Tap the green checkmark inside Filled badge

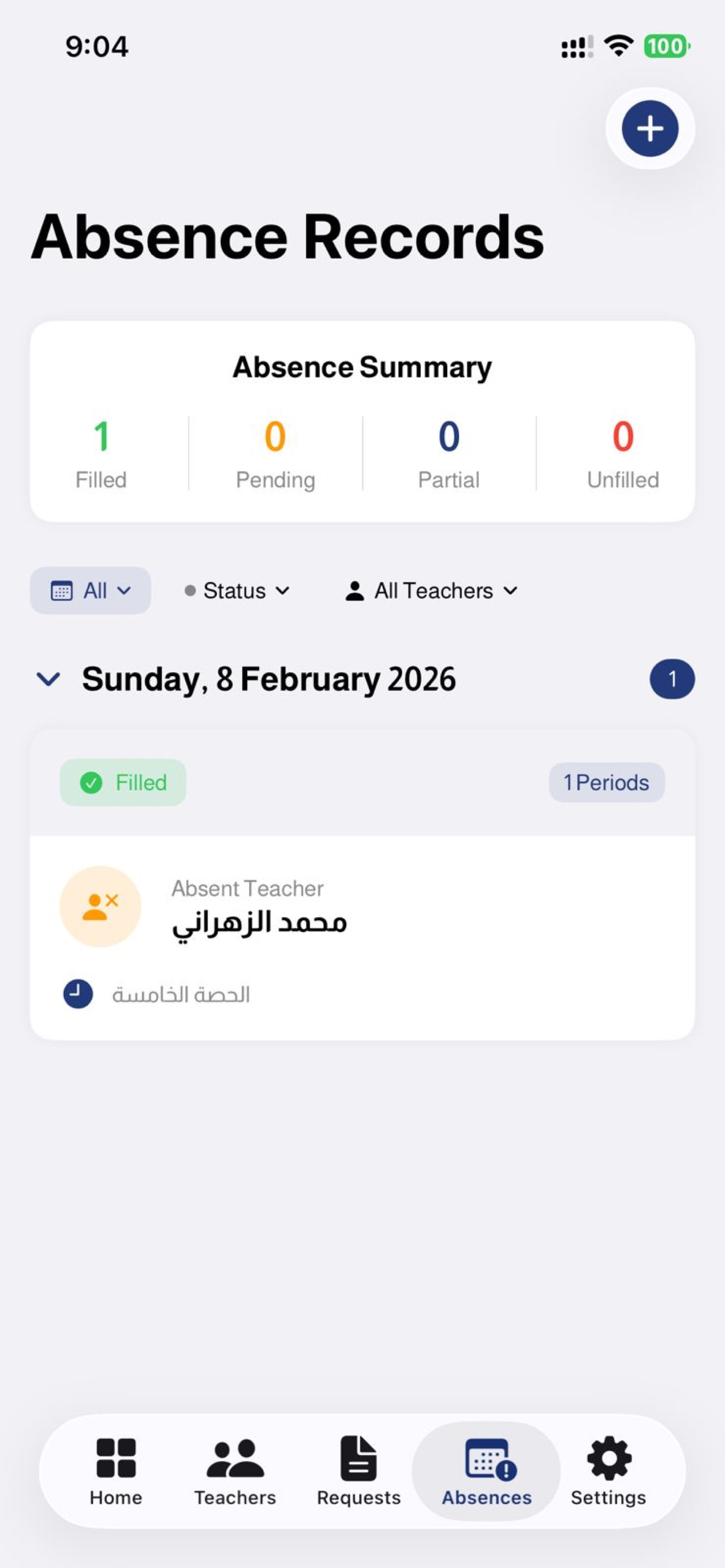(x=91, y=782)
